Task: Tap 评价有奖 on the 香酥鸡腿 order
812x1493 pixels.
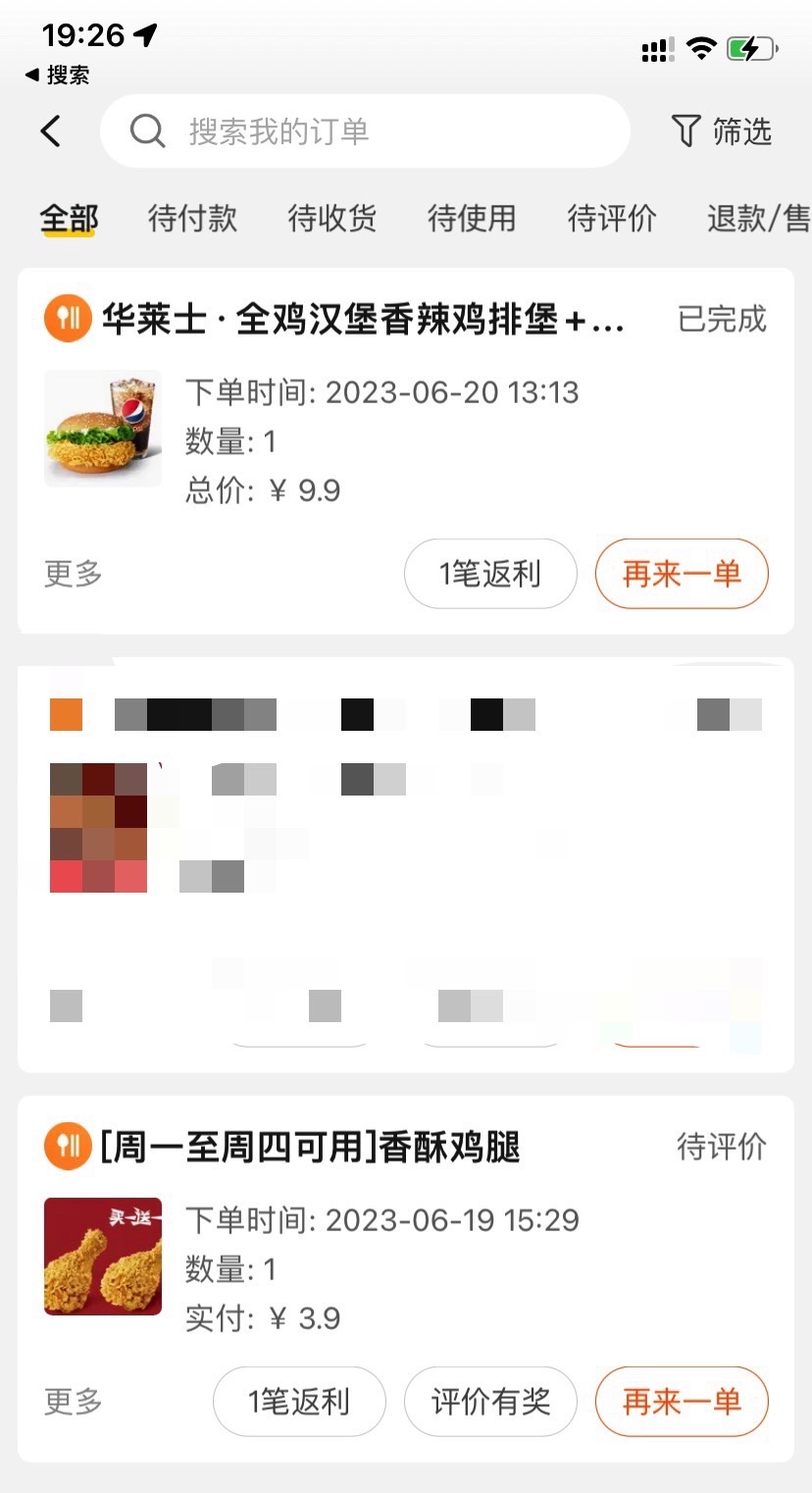Action: point(490,1402)
